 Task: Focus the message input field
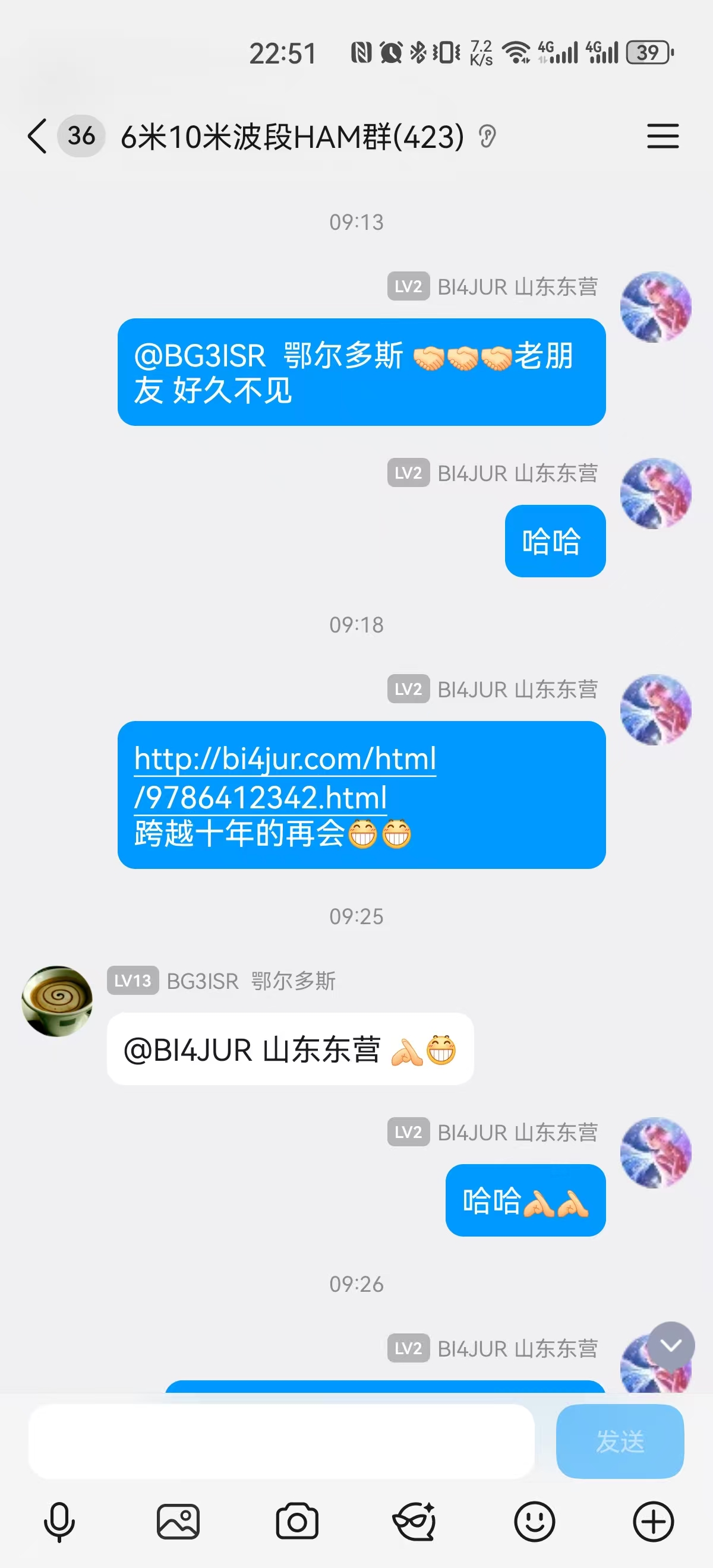(x=280, y=1441)
